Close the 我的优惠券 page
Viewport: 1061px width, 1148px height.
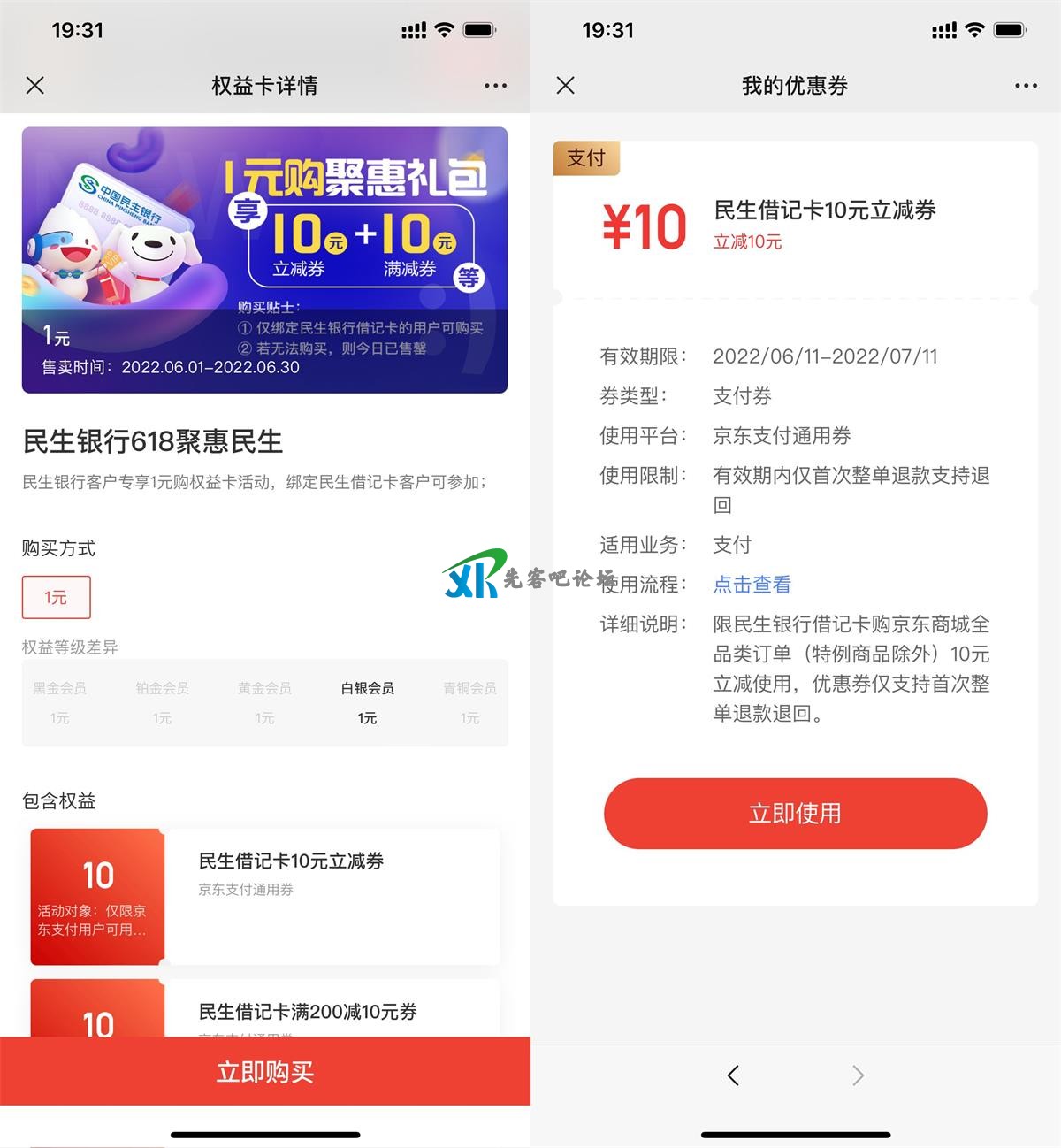pos(566,86)
